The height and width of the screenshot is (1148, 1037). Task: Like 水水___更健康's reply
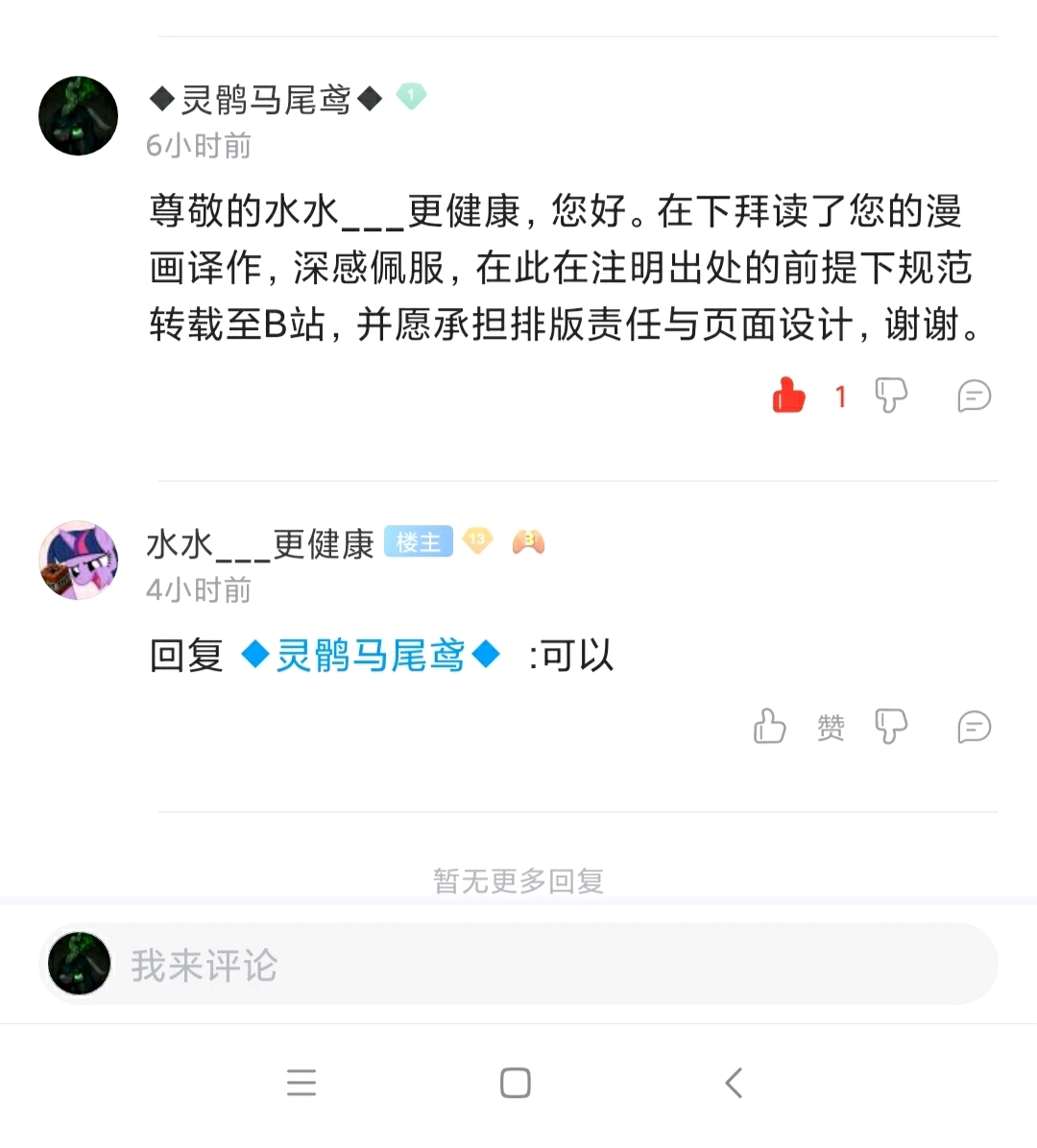(x=770, y=727)
